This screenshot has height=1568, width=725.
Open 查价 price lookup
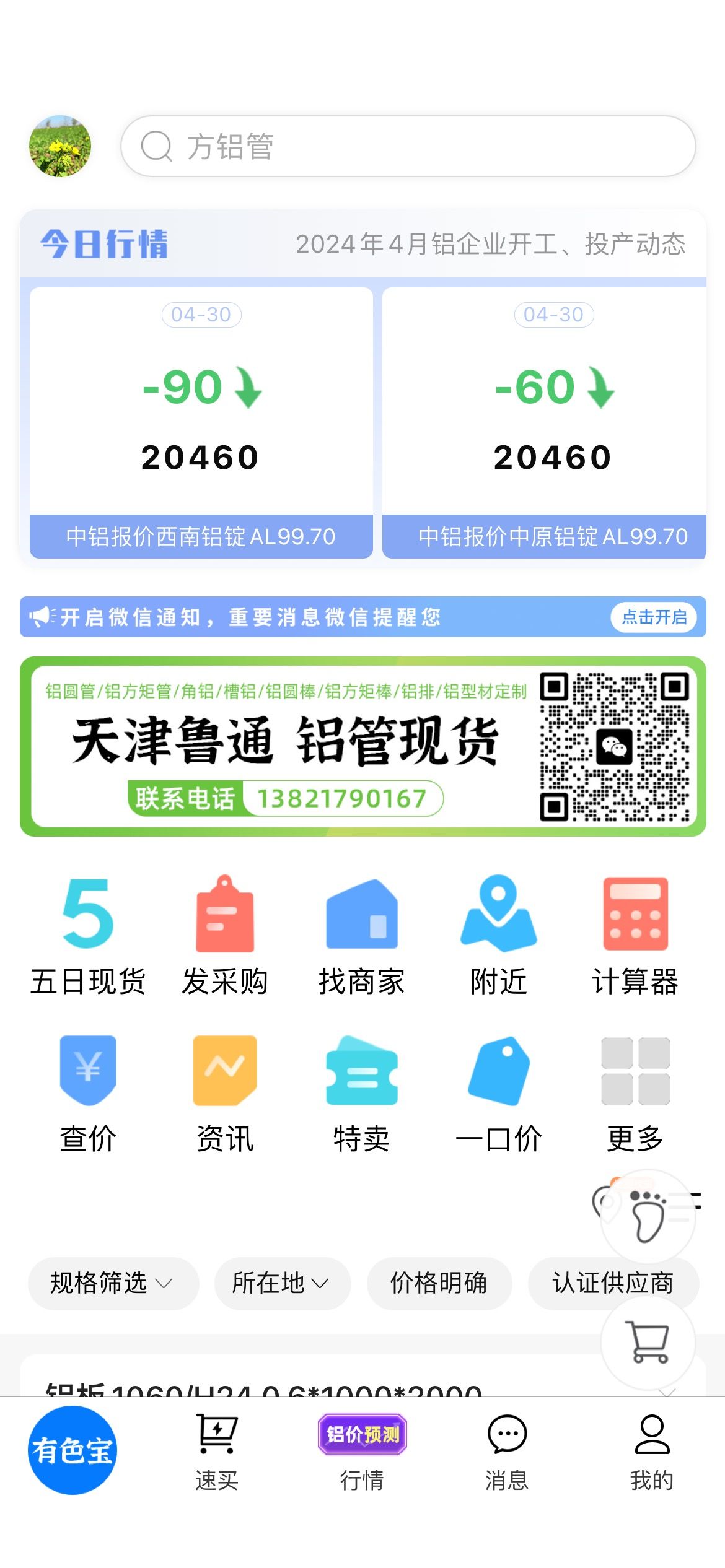[x=88, y=1093]
